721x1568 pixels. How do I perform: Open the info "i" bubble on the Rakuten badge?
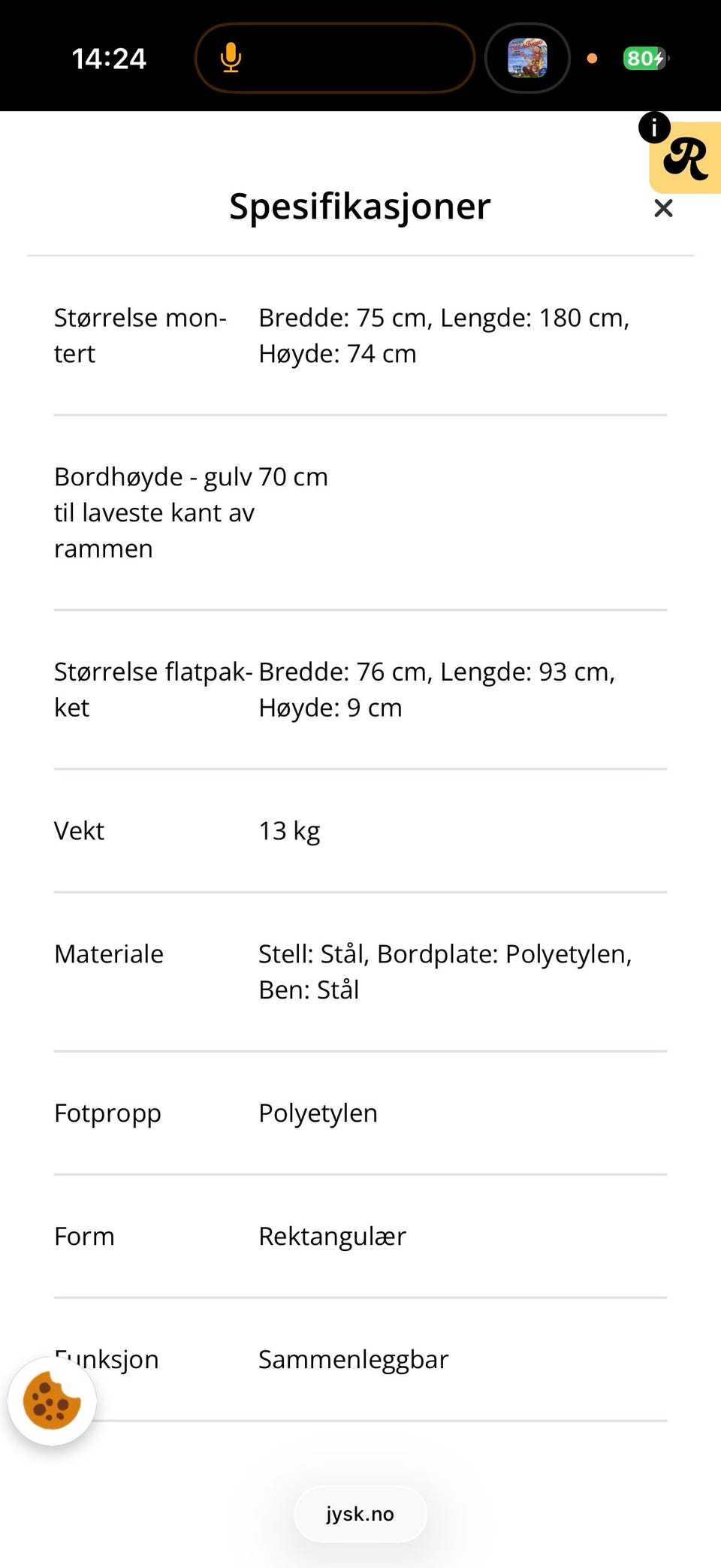(654, 128)
